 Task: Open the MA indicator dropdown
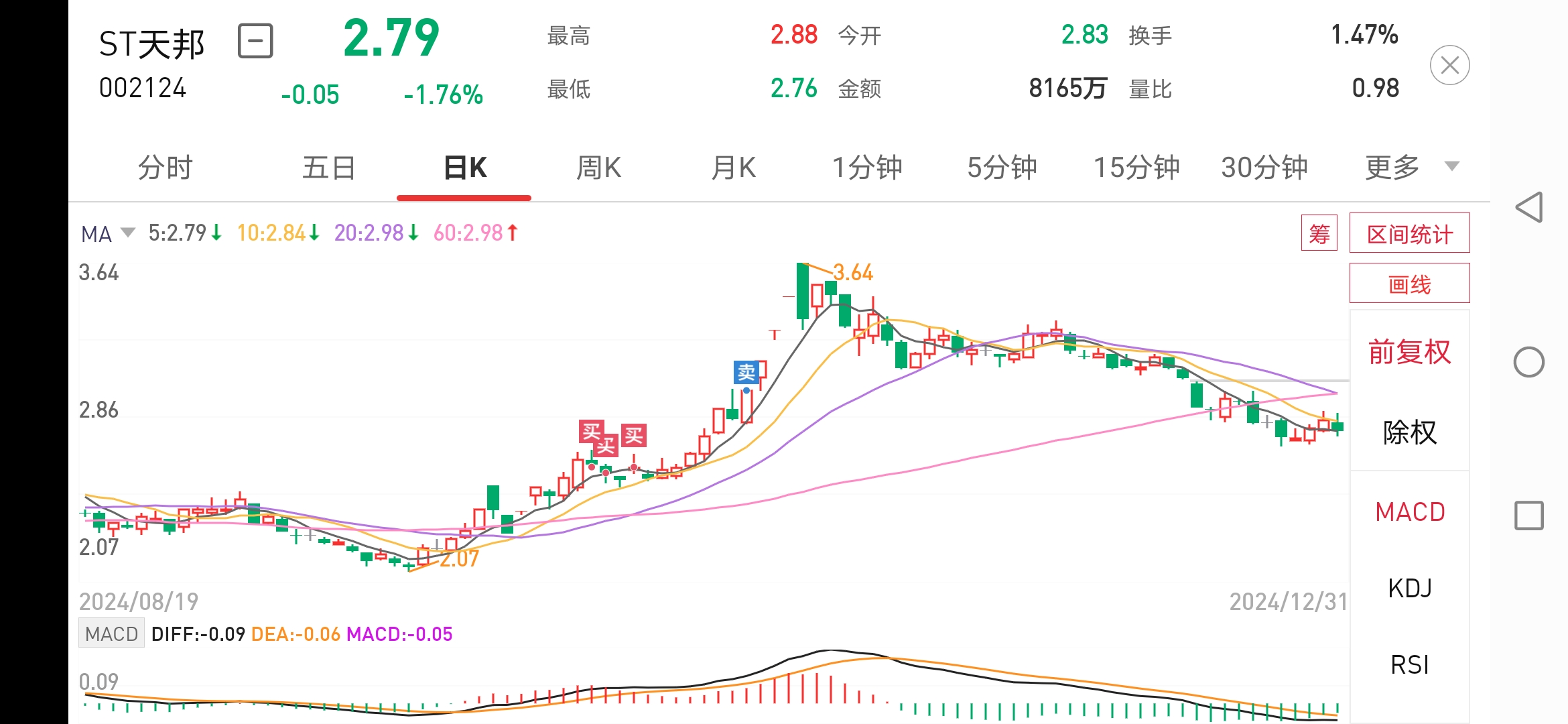107,233
